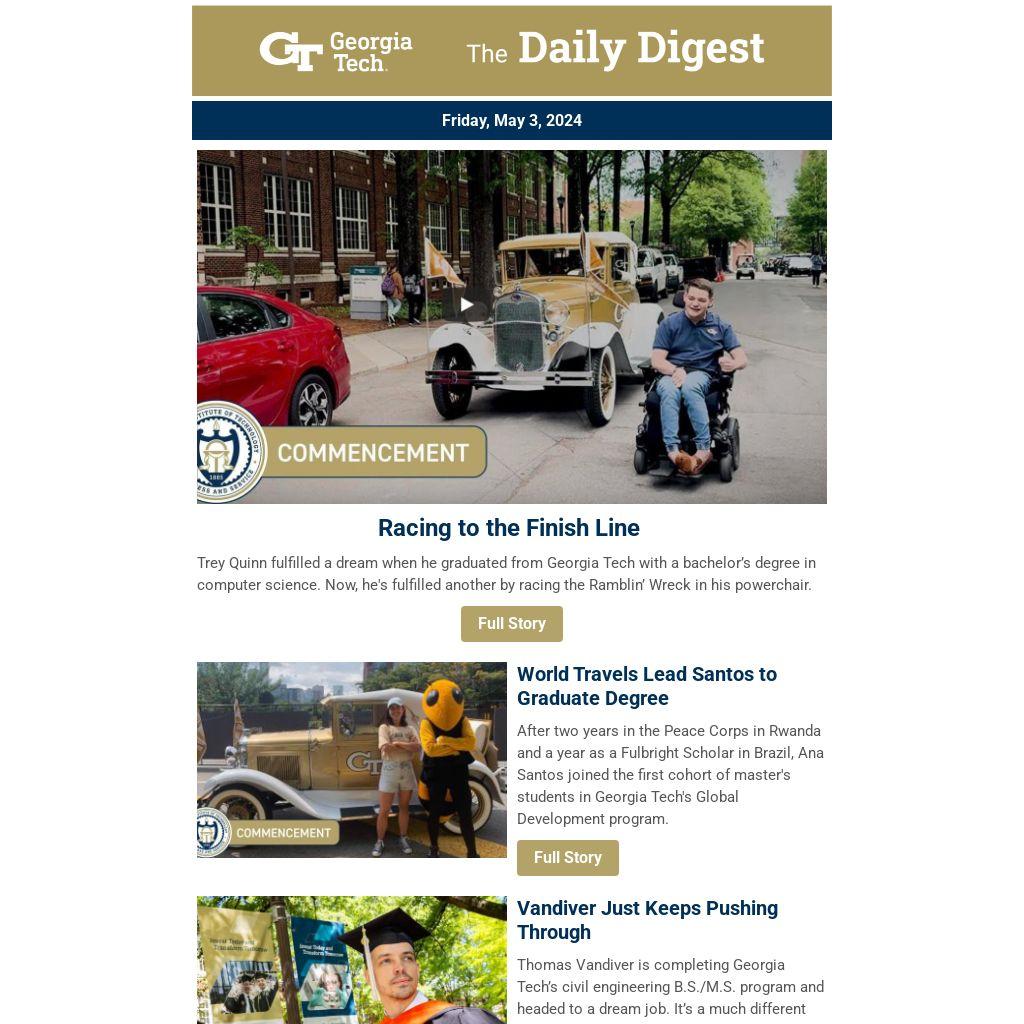1024x1024 pixels.
Task: Open the Santos and Buzz mascot photo tile
Action: pos(352,760)
